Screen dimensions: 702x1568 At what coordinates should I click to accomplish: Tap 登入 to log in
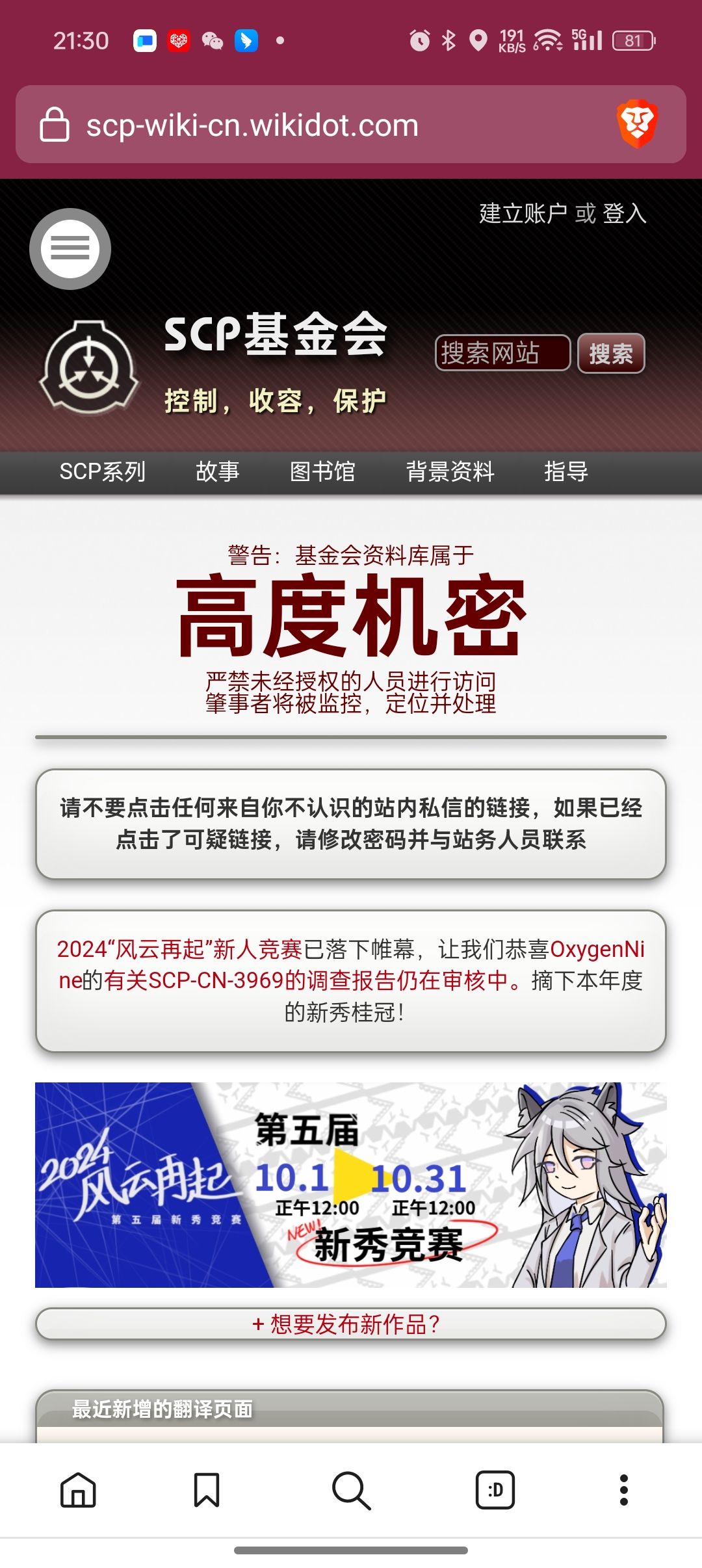click(625, 213)
